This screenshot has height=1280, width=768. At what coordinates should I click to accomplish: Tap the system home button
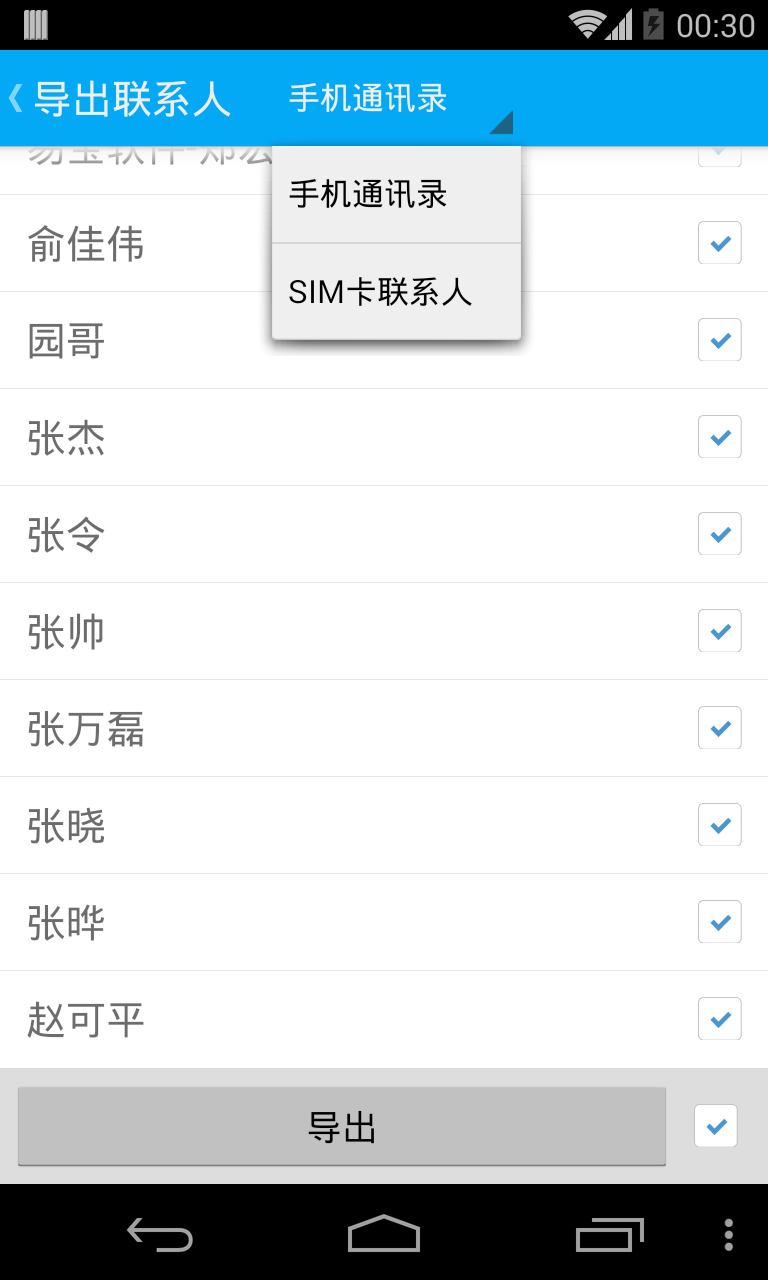tap(384, 1235)
